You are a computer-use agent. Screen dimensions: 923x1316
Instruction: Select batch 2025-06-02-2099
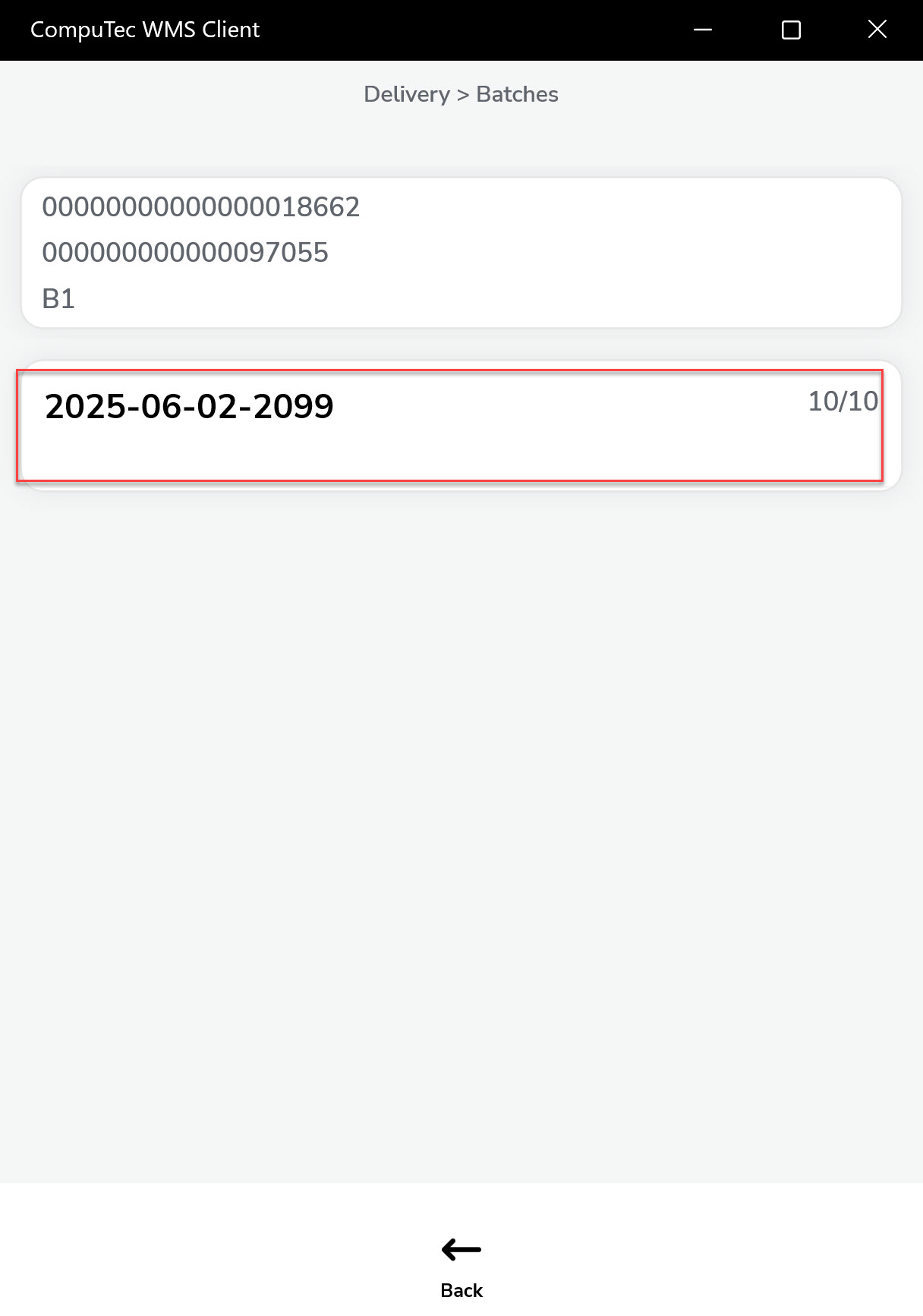449,425
